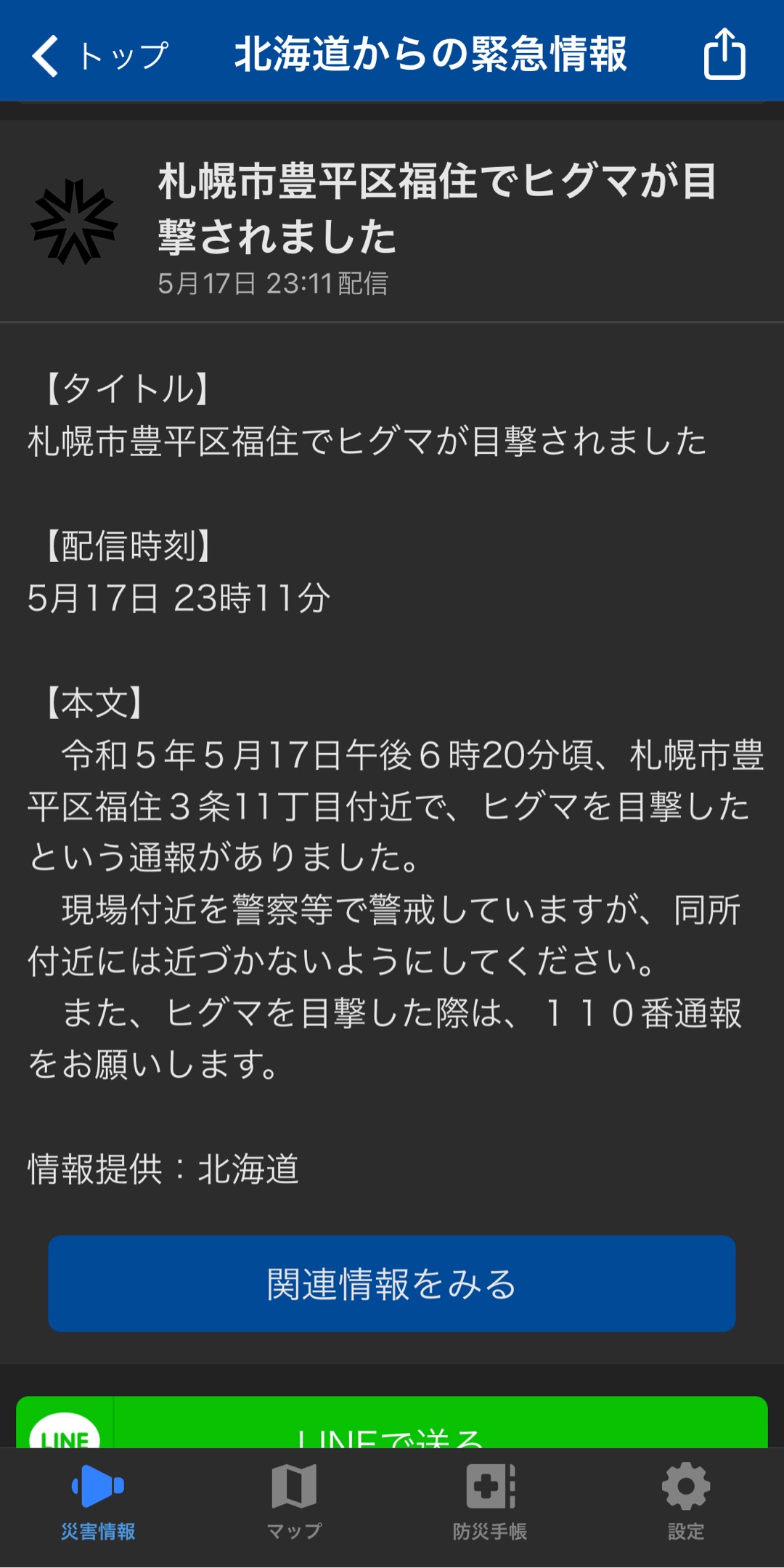Switch to the 災害情報 tab
The height and width of the screenshot is (1568, 784).
tap(98, 1500)
